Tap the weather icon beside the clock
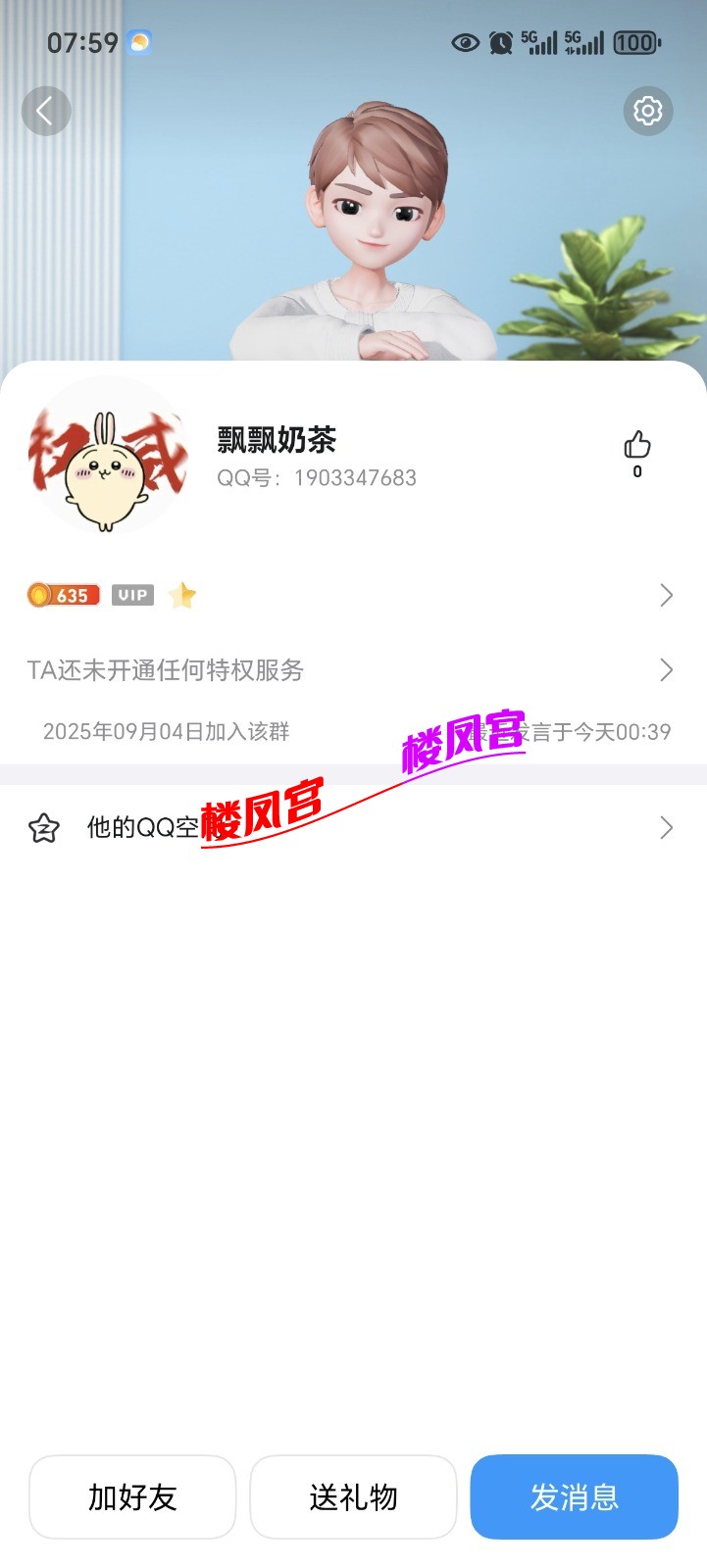The width and height of the screenshot is (707, 1568). coord(138,43)
